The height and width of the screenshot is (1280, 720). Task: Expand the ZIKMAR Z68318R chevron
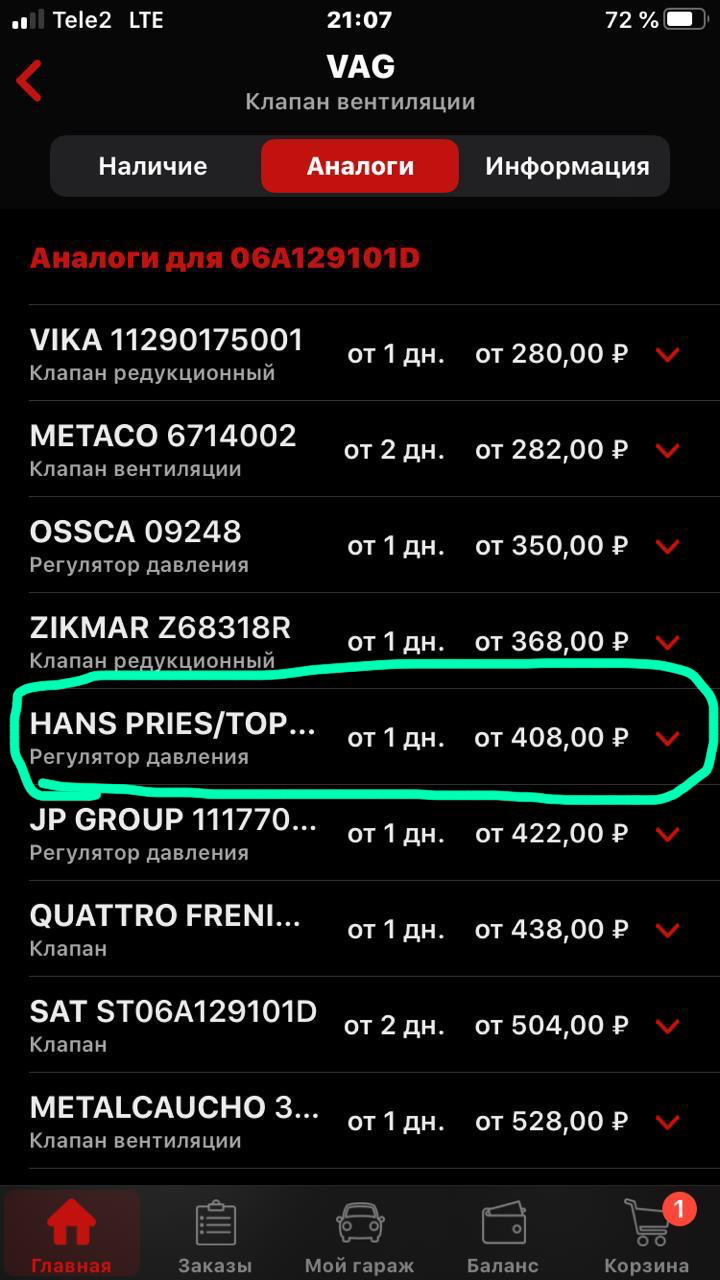(667, 641)
